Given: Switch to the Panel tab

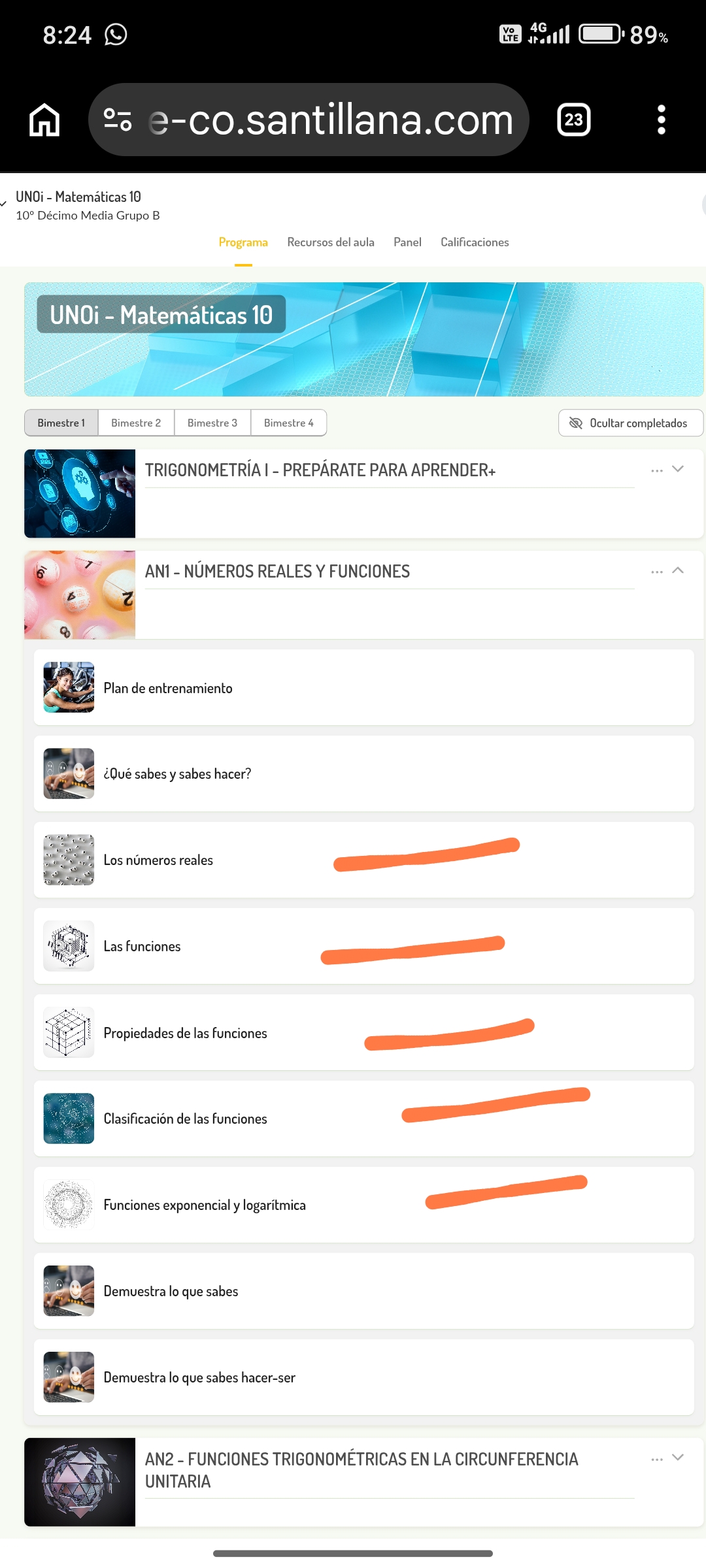Looking at the screenshot, I should (x=407, y=242).
